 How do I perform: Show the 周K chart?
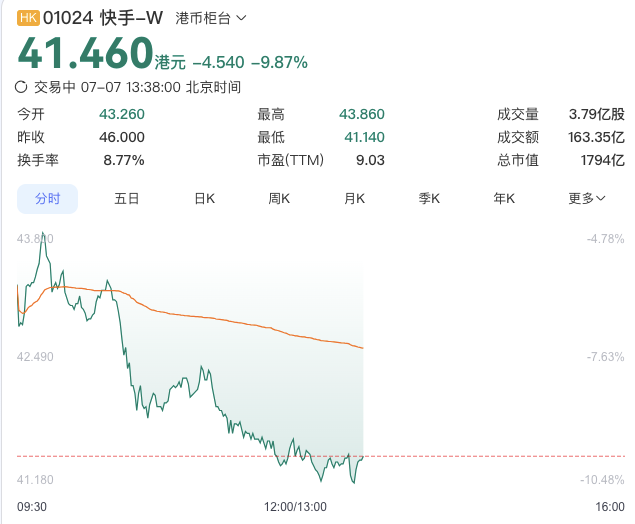point(279,199)
